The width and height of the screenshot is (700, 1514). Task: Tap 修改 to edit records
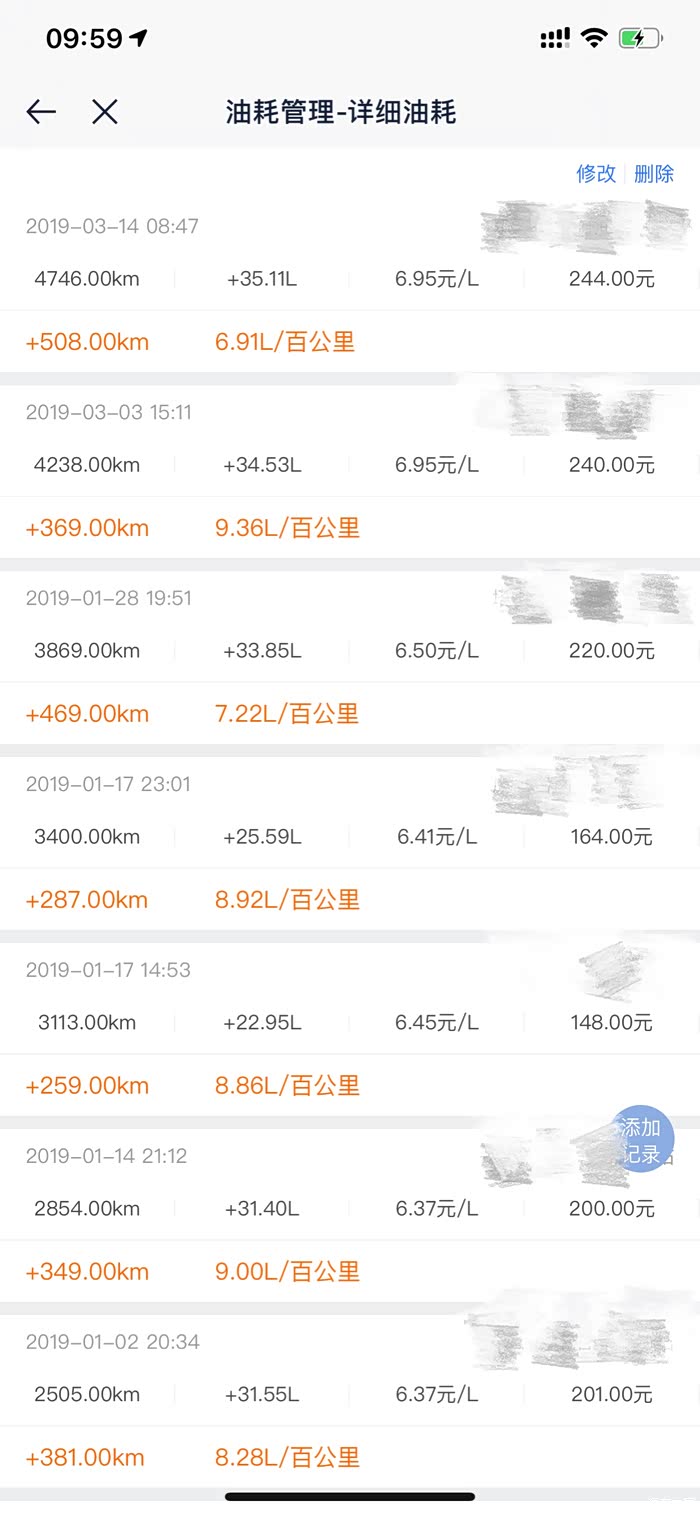coord(596,174)
